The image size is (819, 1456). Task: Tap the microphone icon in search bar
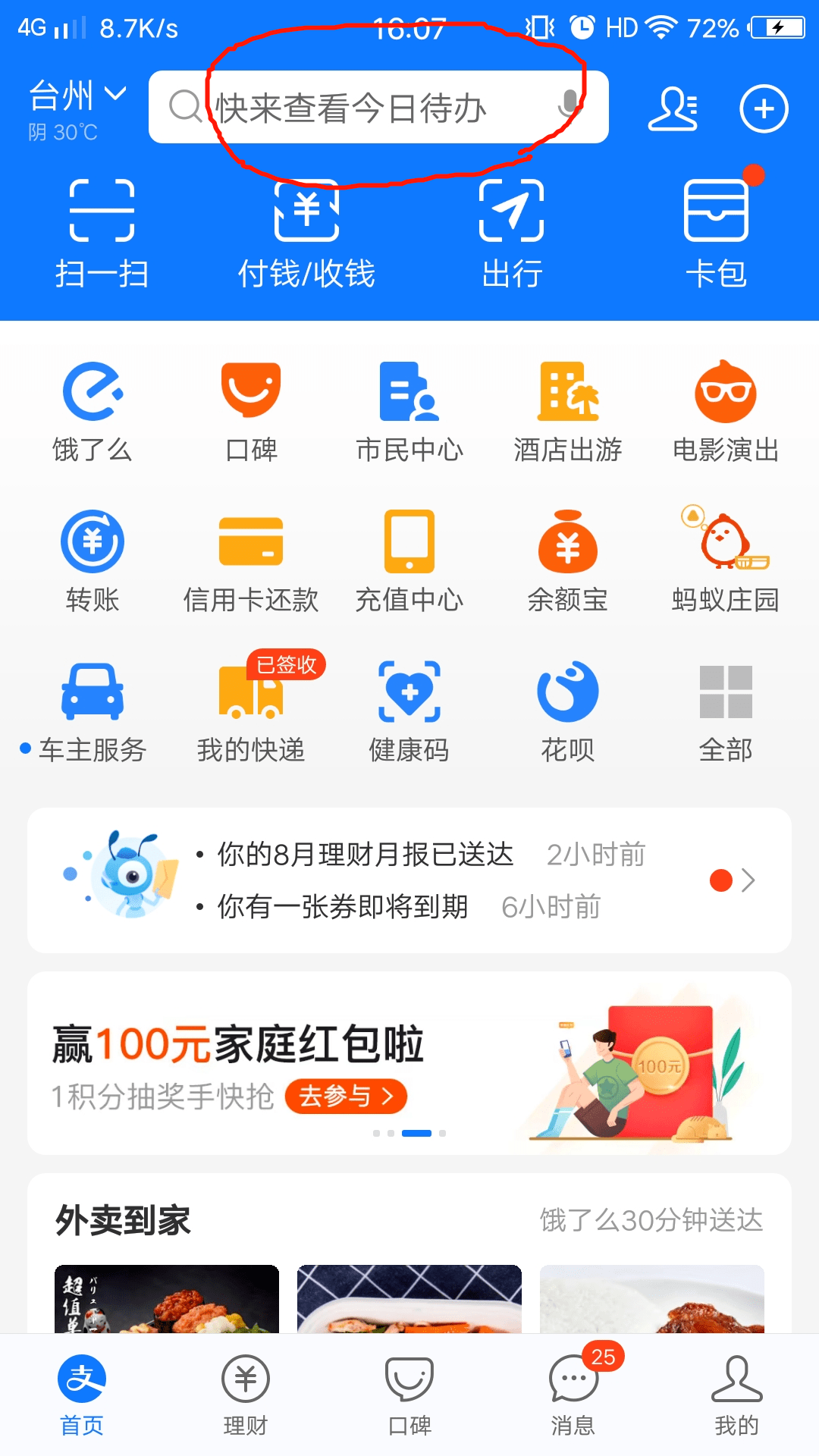tap(569, 106)
